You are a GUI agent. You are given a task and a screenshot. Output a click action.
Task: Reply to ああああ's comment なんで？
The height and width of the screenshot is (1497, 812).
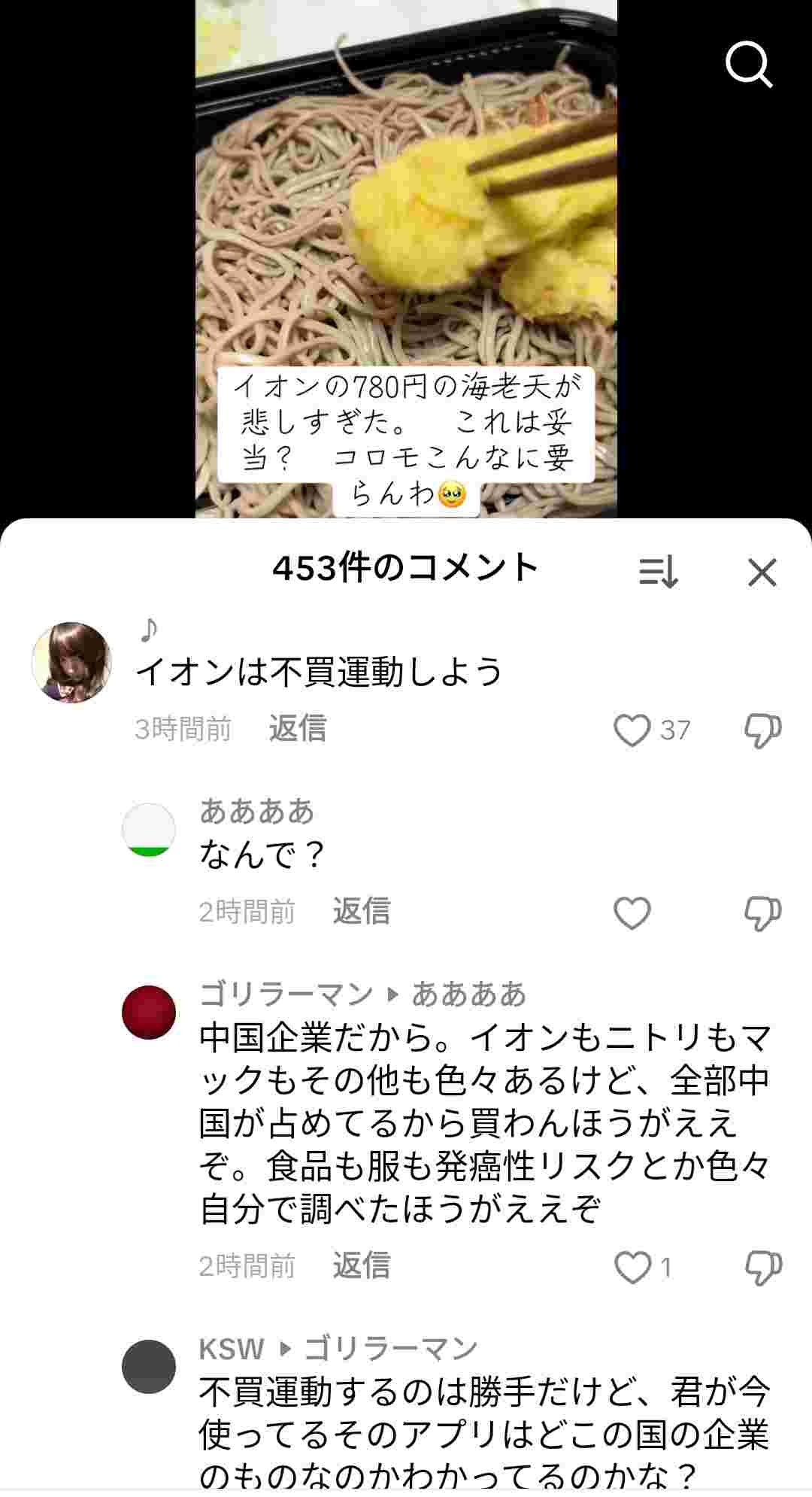click(x=362, y=911)
